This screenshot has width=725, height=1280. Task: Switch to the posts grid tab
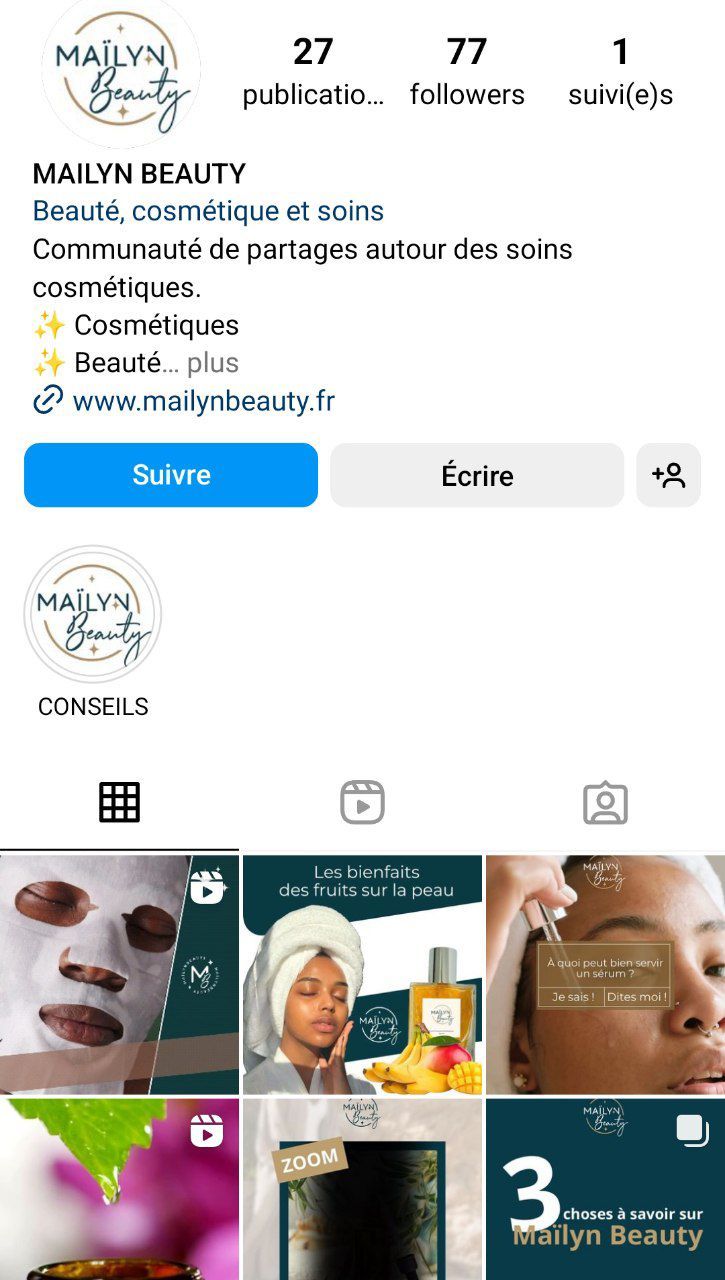pos(119,803)
